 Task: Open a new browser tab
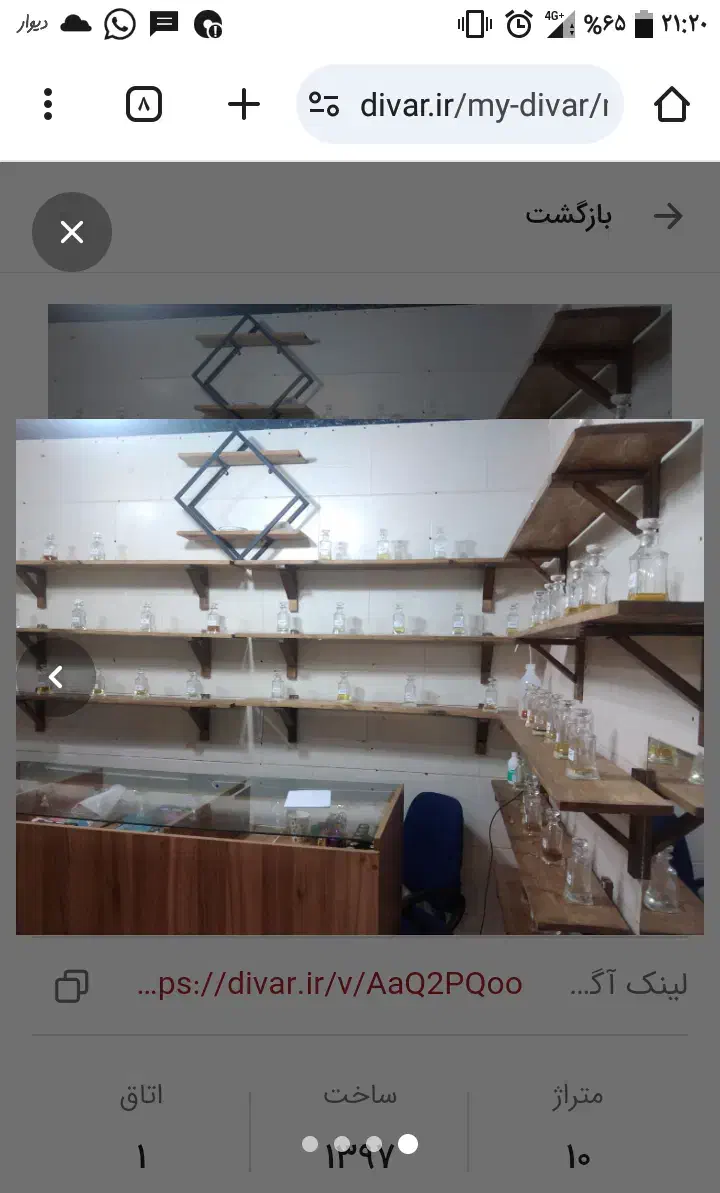tap(244, 104)
